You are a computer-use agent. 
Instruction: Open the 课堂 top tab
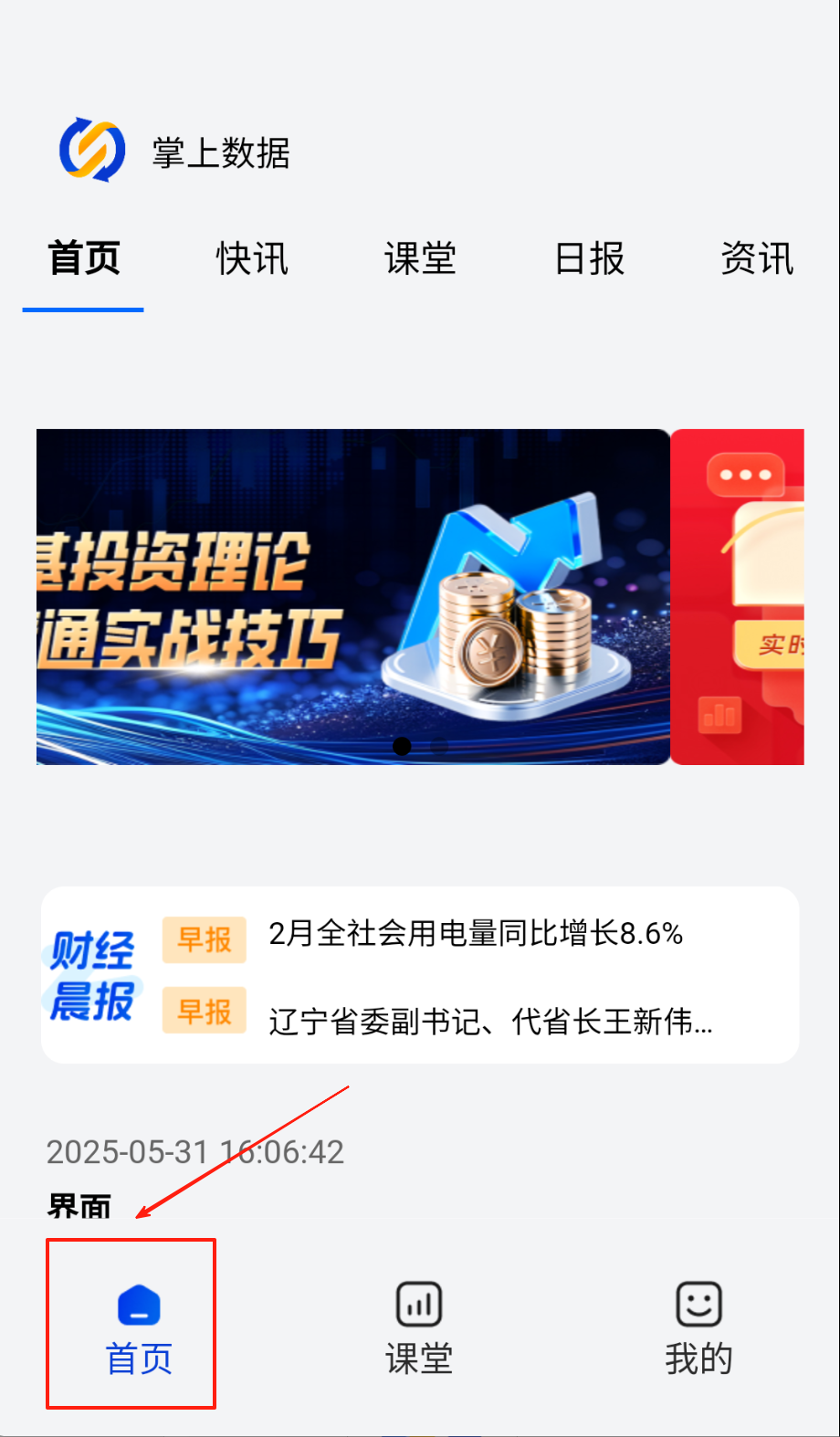(420, 258)
